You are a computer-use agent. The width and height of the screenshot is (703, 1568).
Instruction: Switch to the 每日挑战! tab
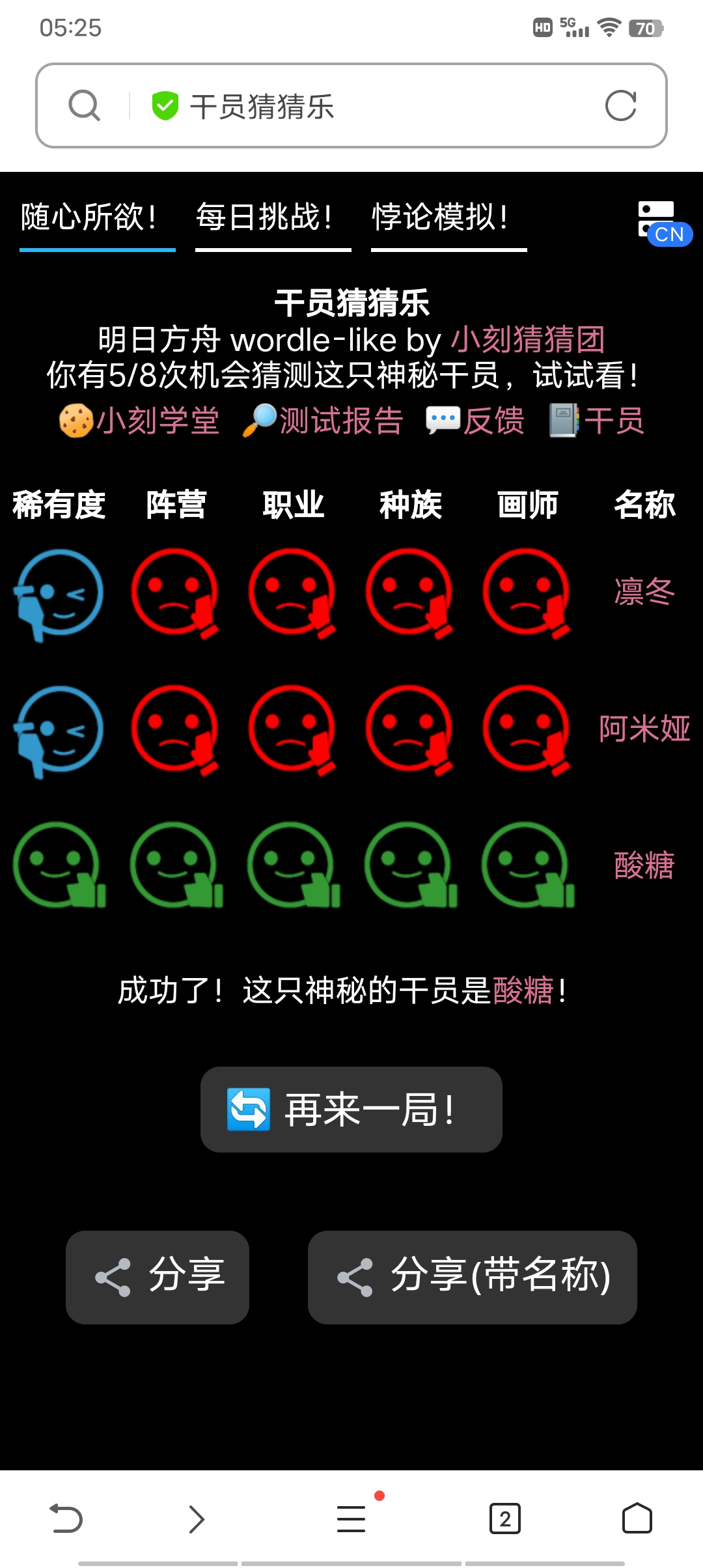(265, 217)
